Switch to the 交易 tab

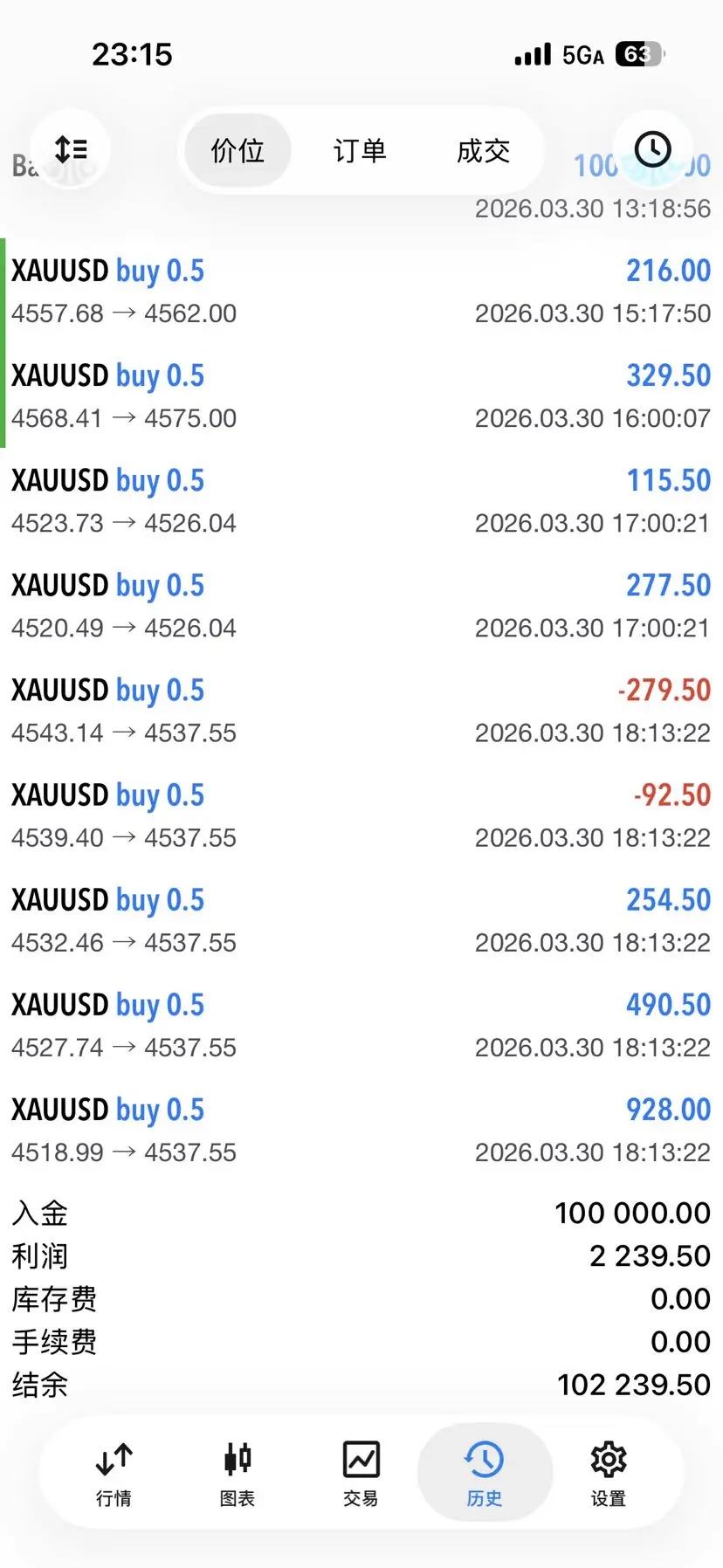(361, 1474)
